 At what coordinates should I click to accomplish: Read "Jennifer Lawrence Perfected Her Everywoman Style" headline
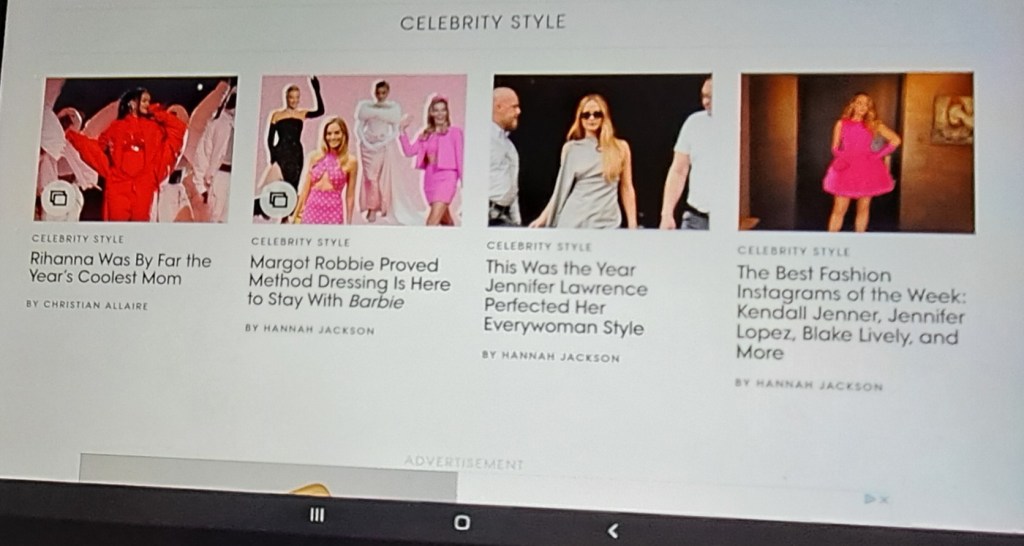click(x=565, y=297)
